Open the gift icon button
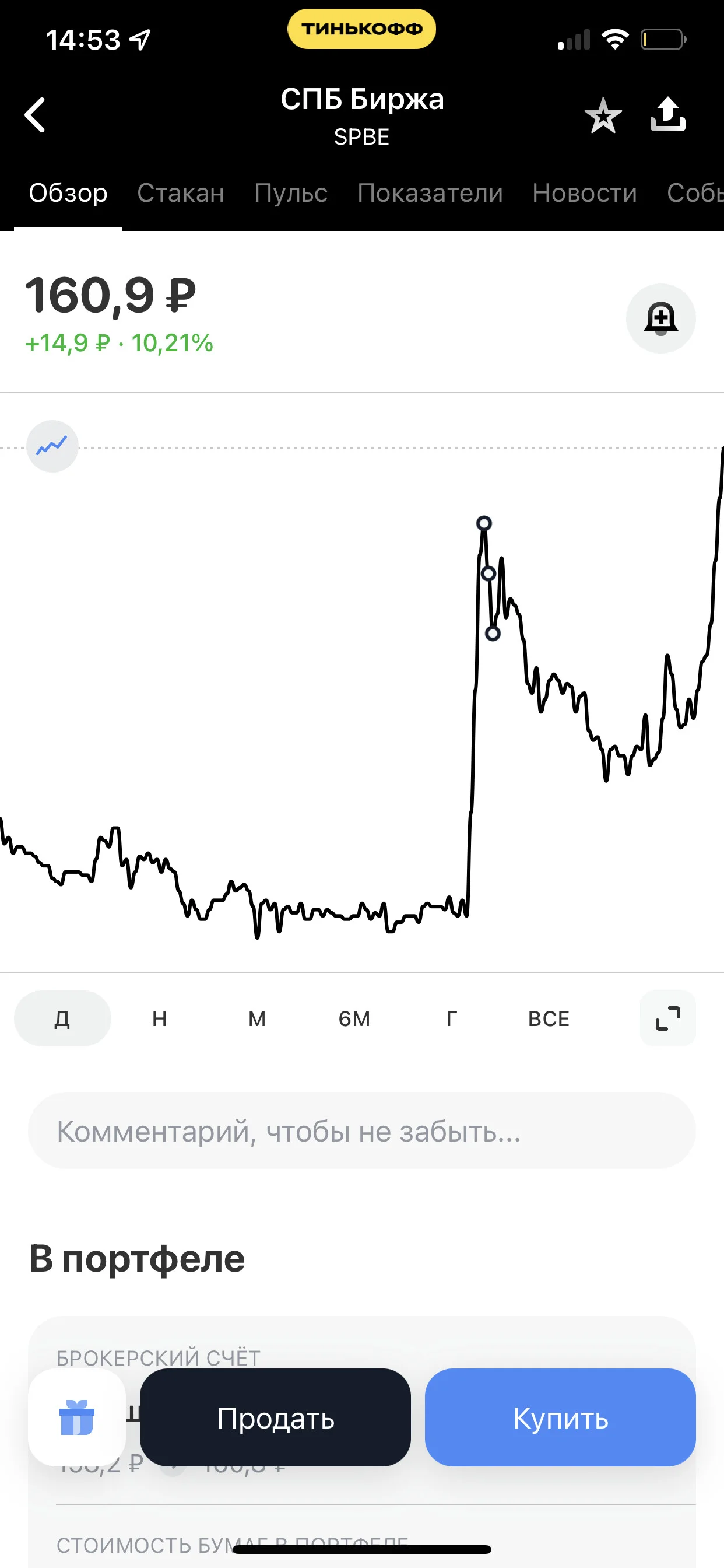724x1568 pixels. (x=77, y=1417)
